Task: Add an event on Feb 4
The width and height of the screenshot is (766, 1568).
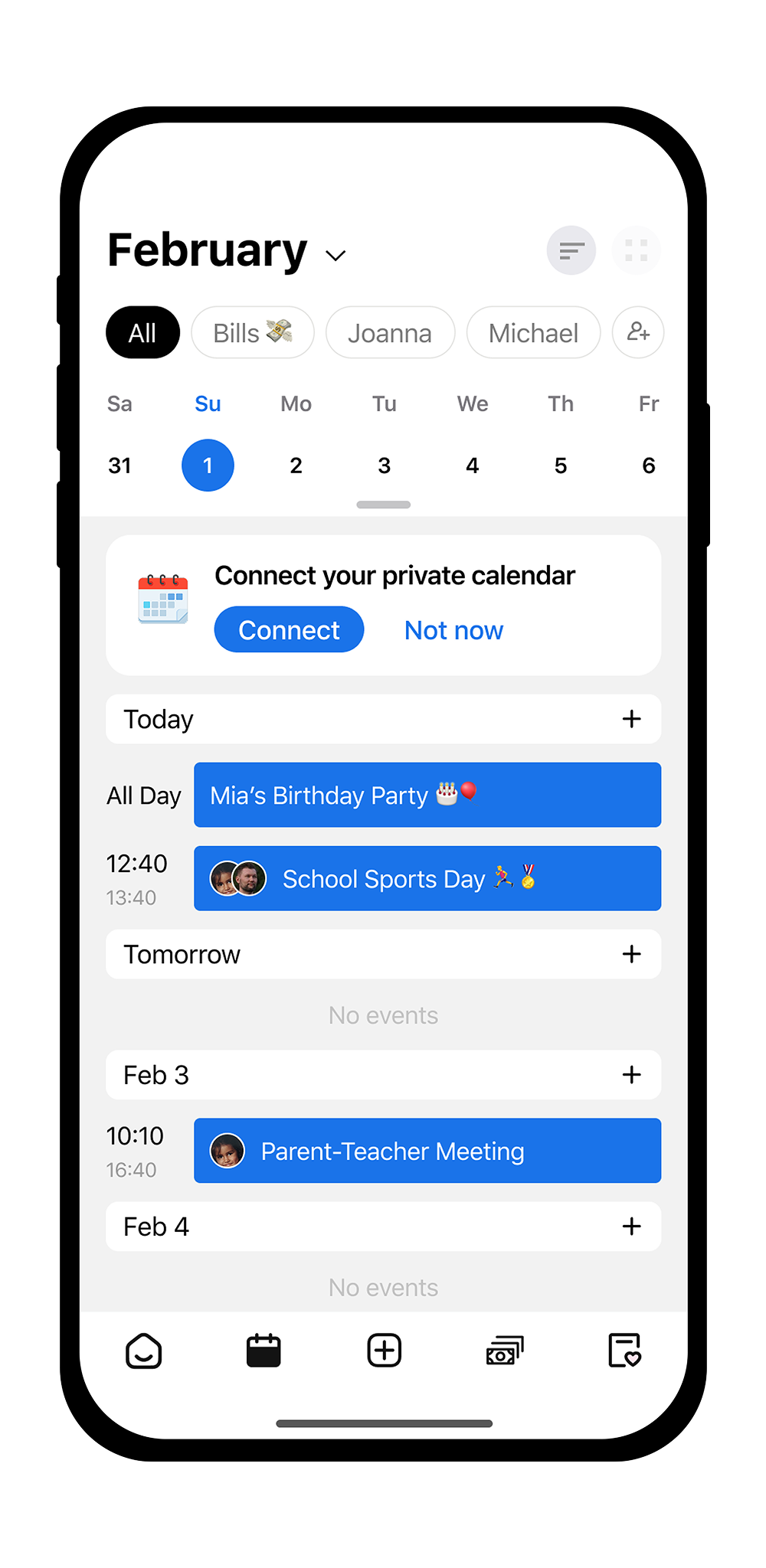Action: (x=631, y=1227)
